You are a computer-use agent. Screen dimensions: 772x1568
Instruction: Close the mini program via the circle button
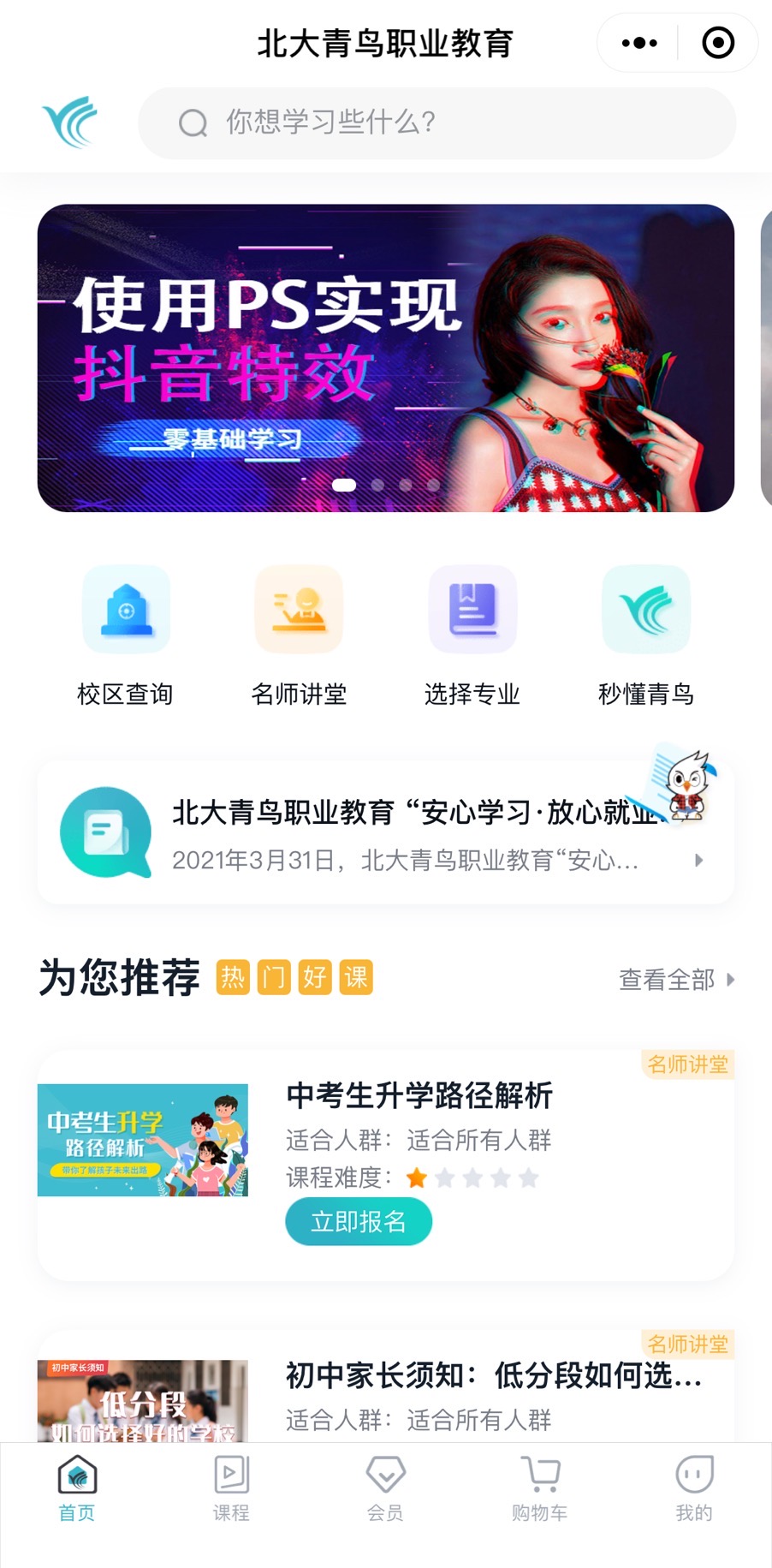[717, 43]
